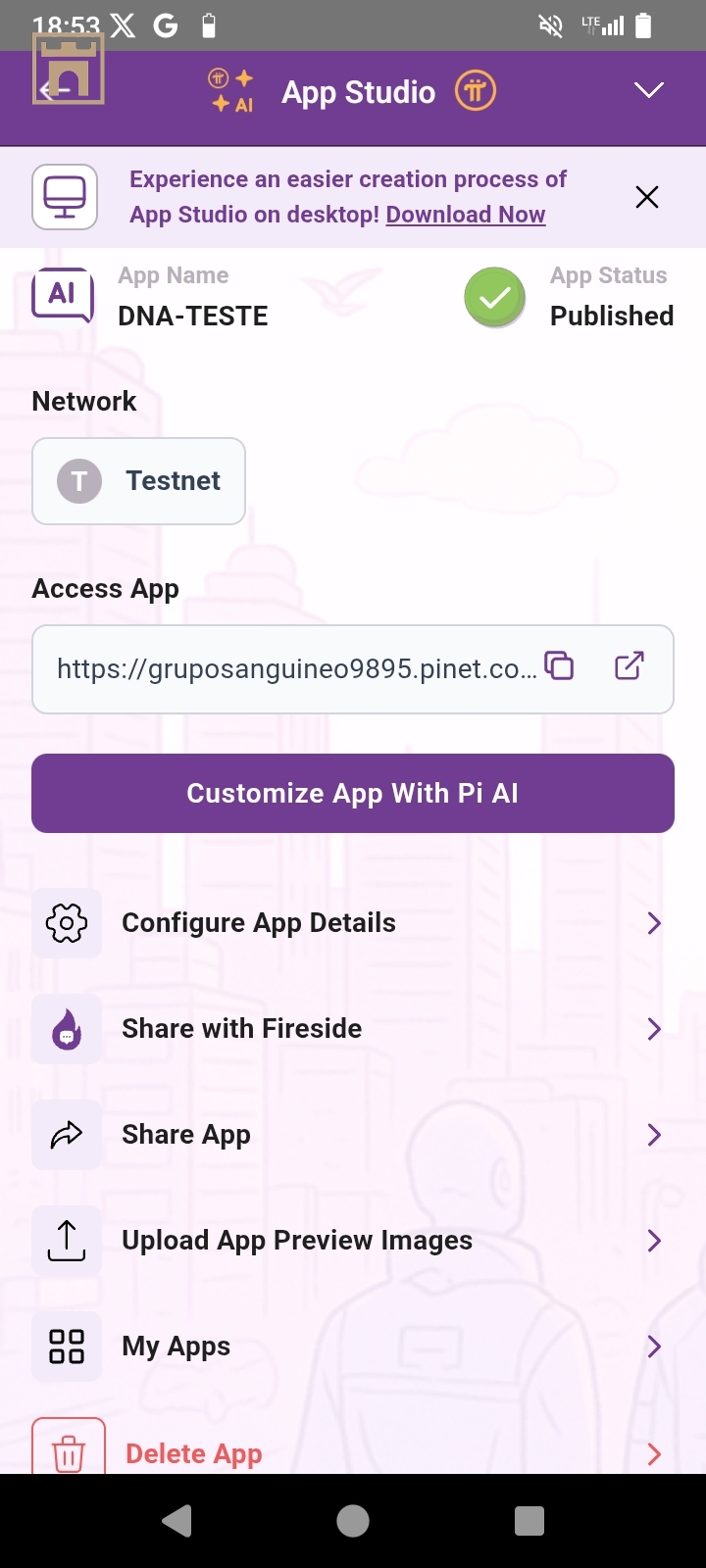Expand the App Studio header dropdown

tap(648, 91)
